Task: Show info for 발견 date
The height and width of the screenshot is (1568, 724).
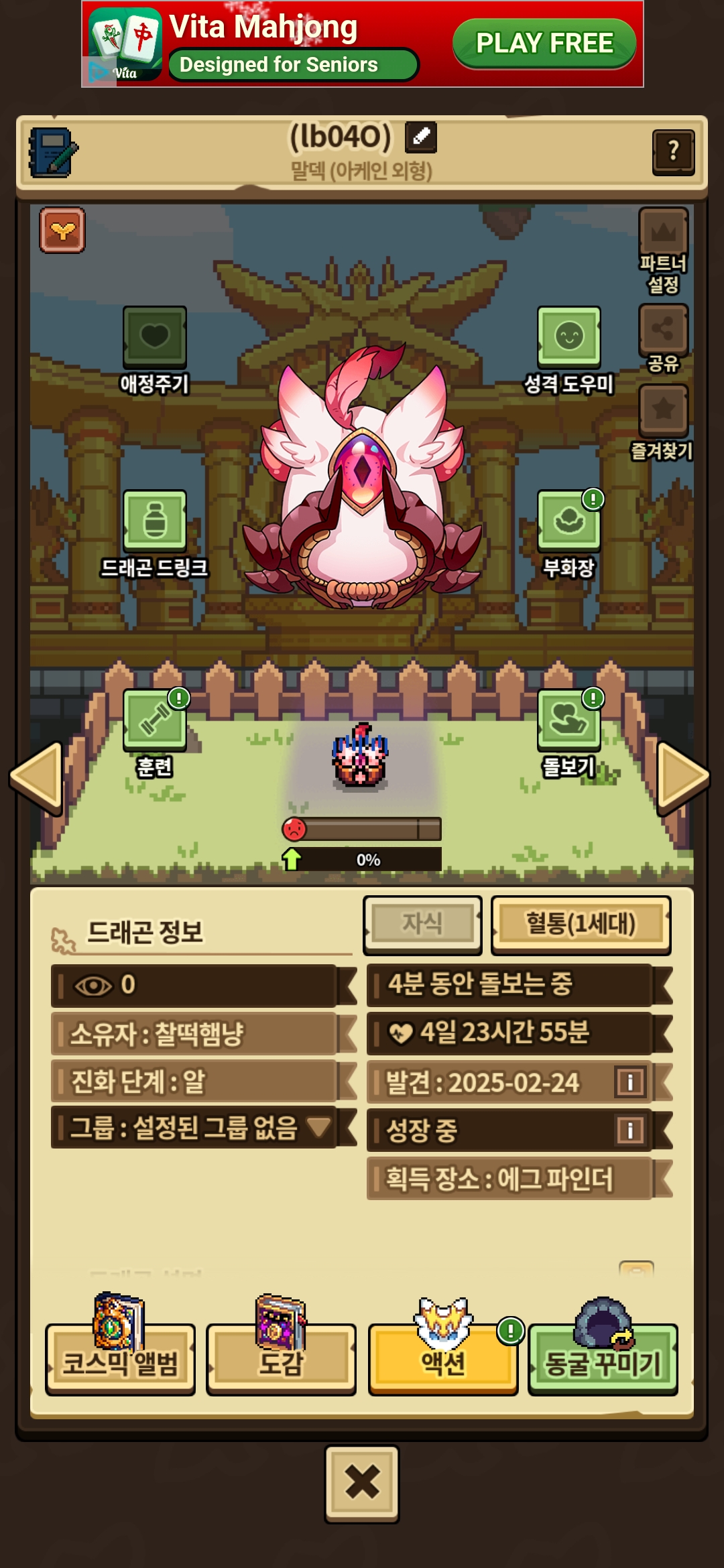Action: click(630, 1082)
